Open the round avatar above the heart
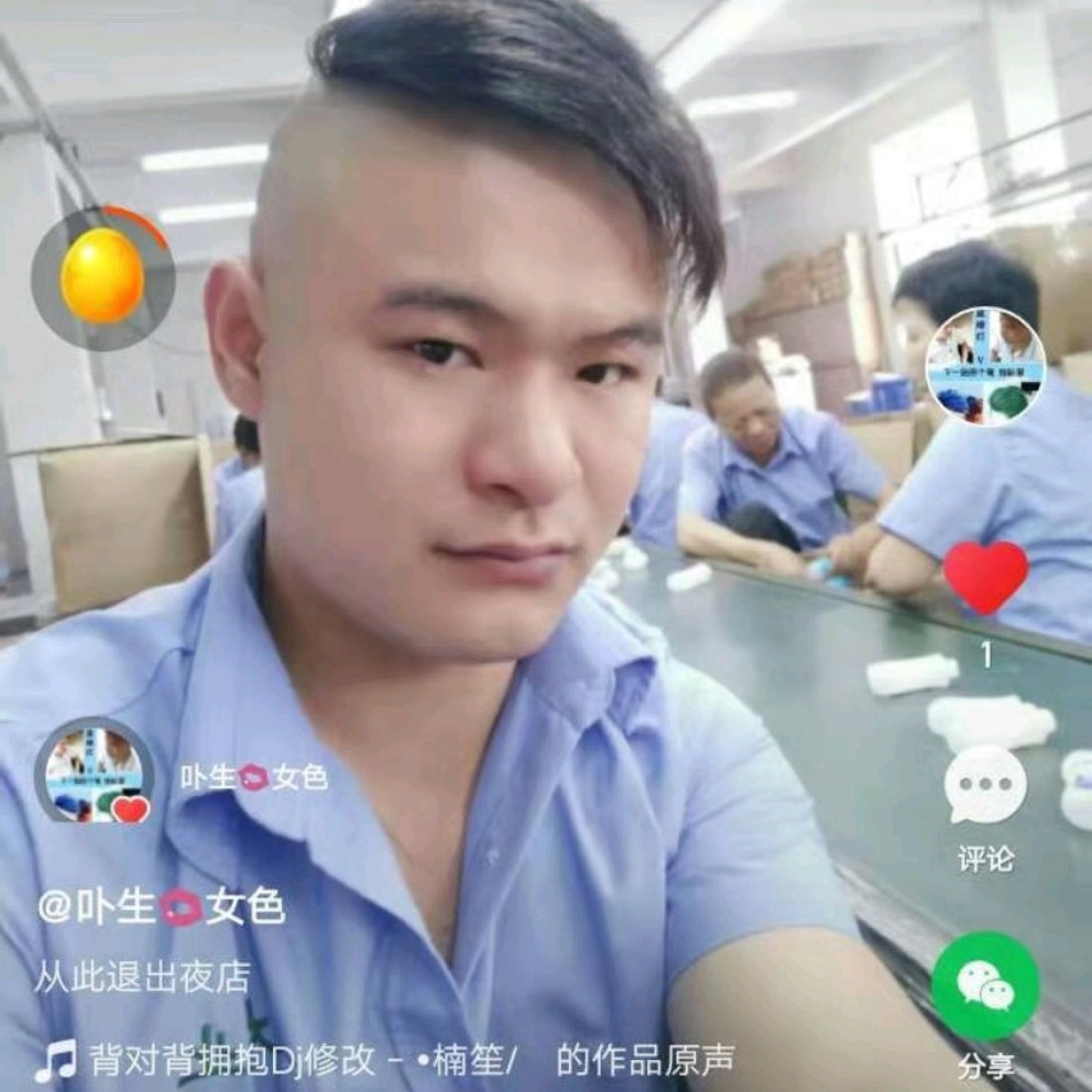The height and width of the screenshot is (1092, 1092). coord(985,364)
